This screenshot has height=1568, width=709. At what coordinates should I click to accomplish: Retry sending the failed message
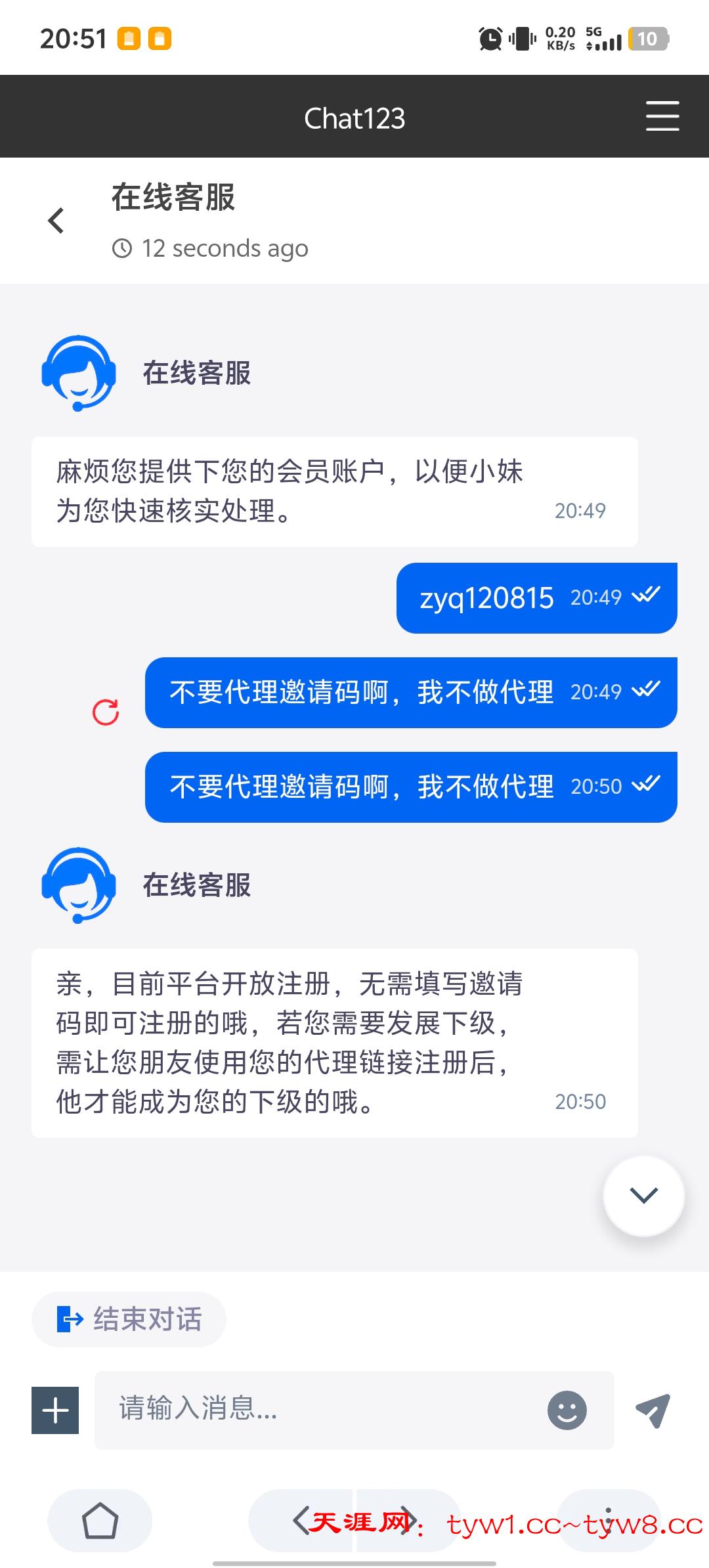(106, 712)
